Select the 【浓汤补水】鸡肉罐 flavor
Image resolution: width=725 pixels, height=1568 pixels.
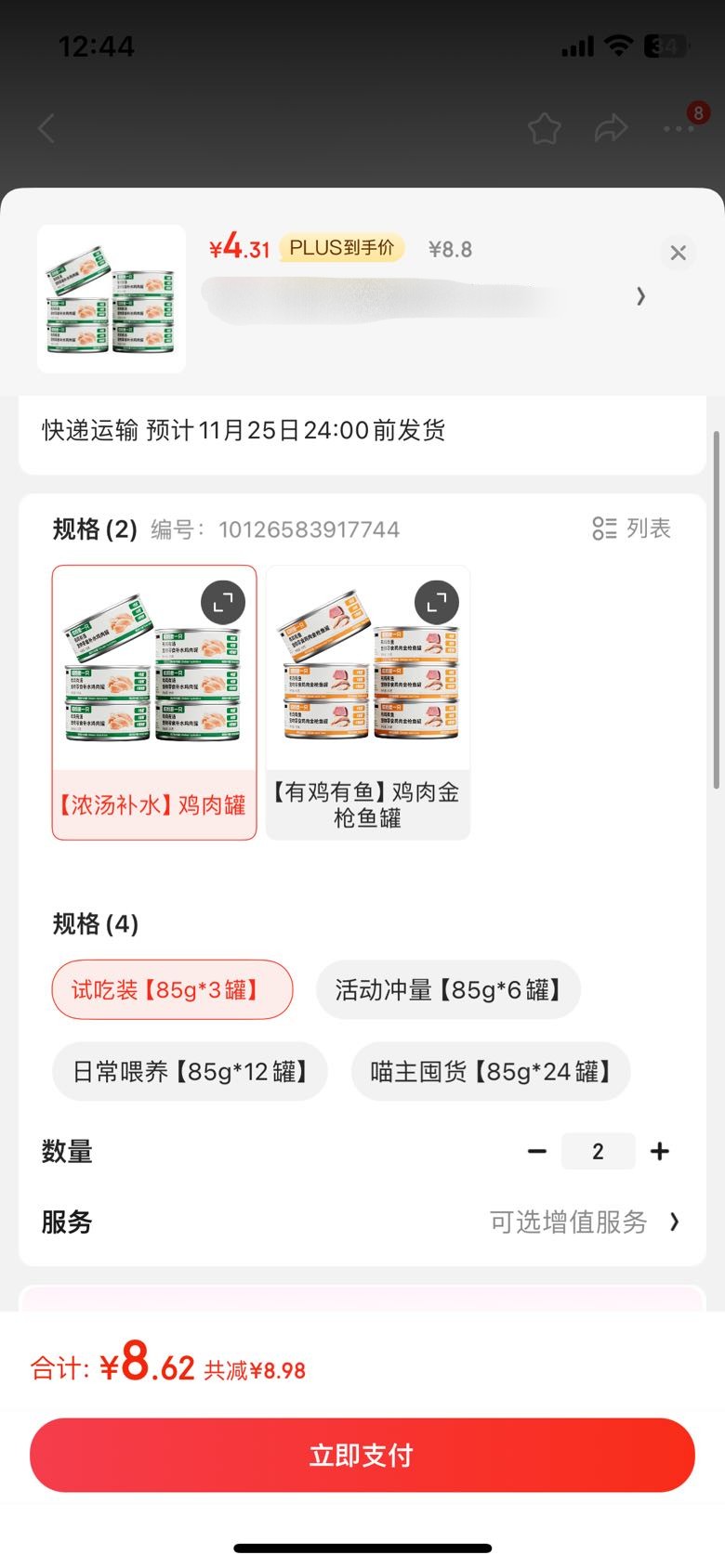[x=154, y=702]
